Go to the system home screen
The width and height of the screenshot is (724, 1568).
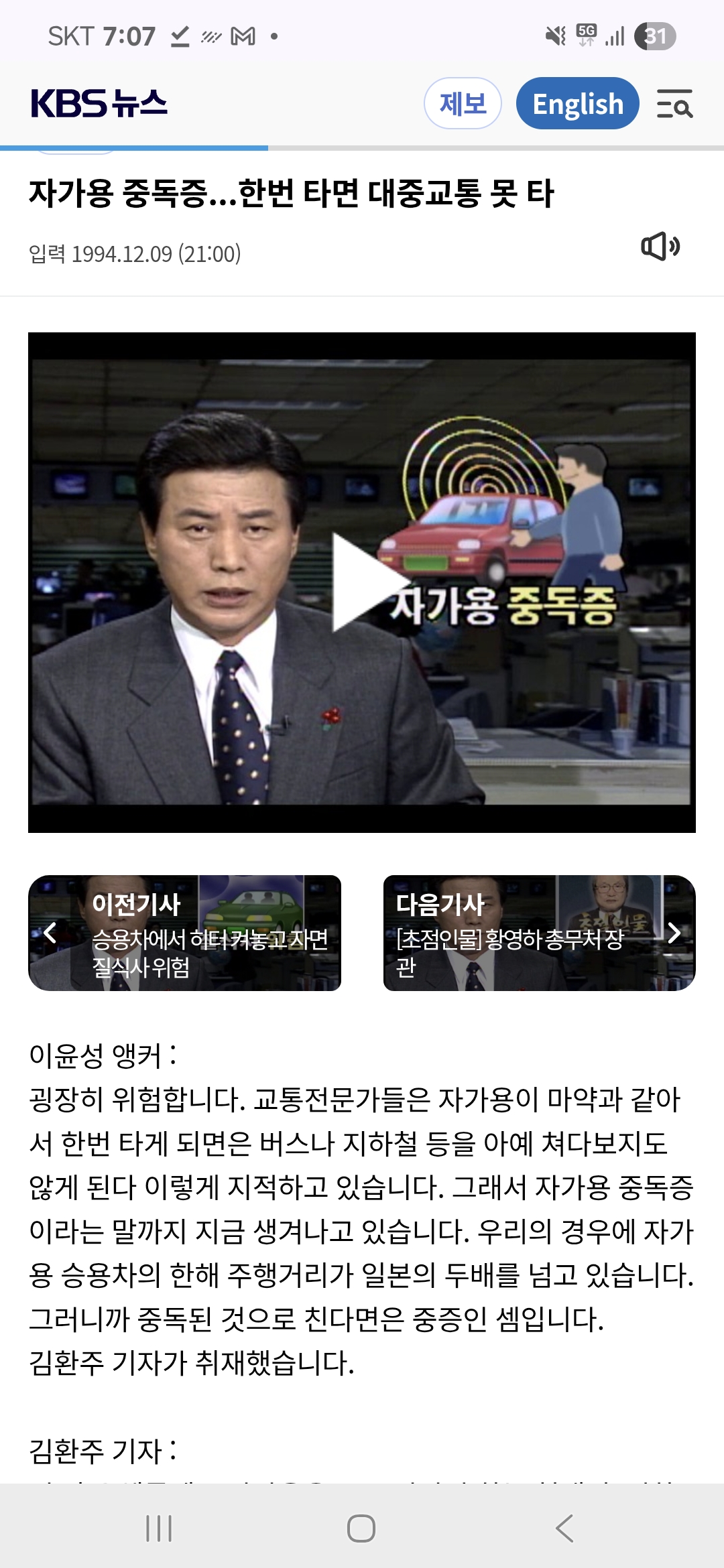click(361, 1528)
